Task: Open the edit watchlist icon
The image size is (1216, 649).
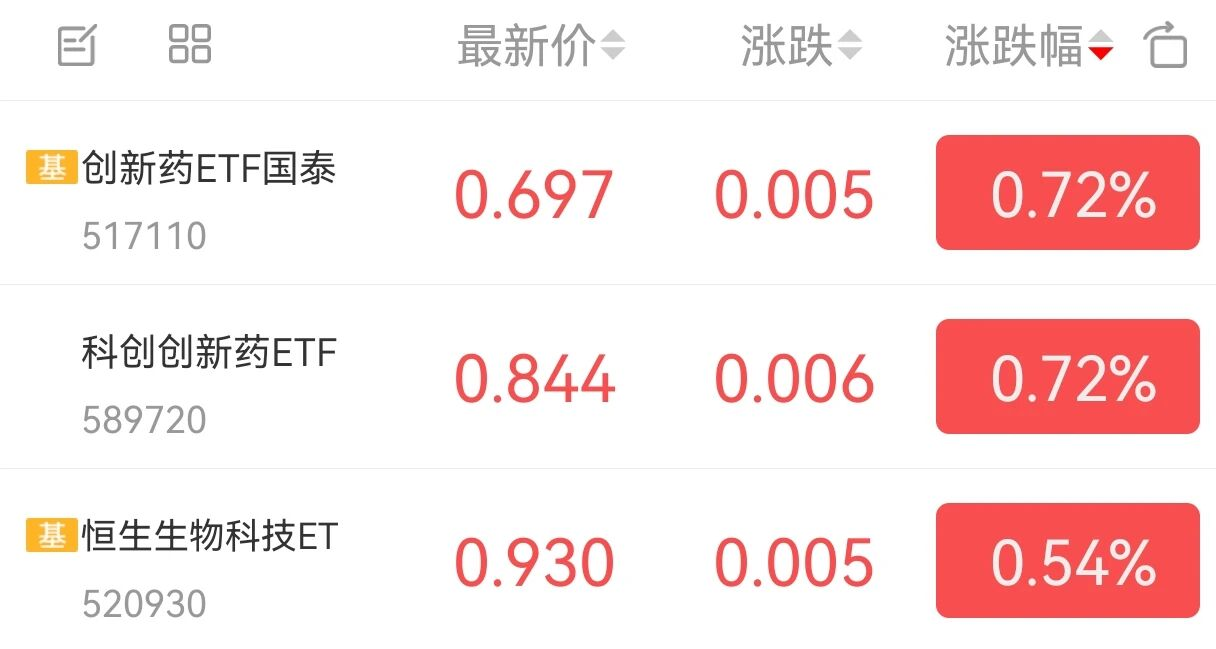Action: [x=77, y=46]
